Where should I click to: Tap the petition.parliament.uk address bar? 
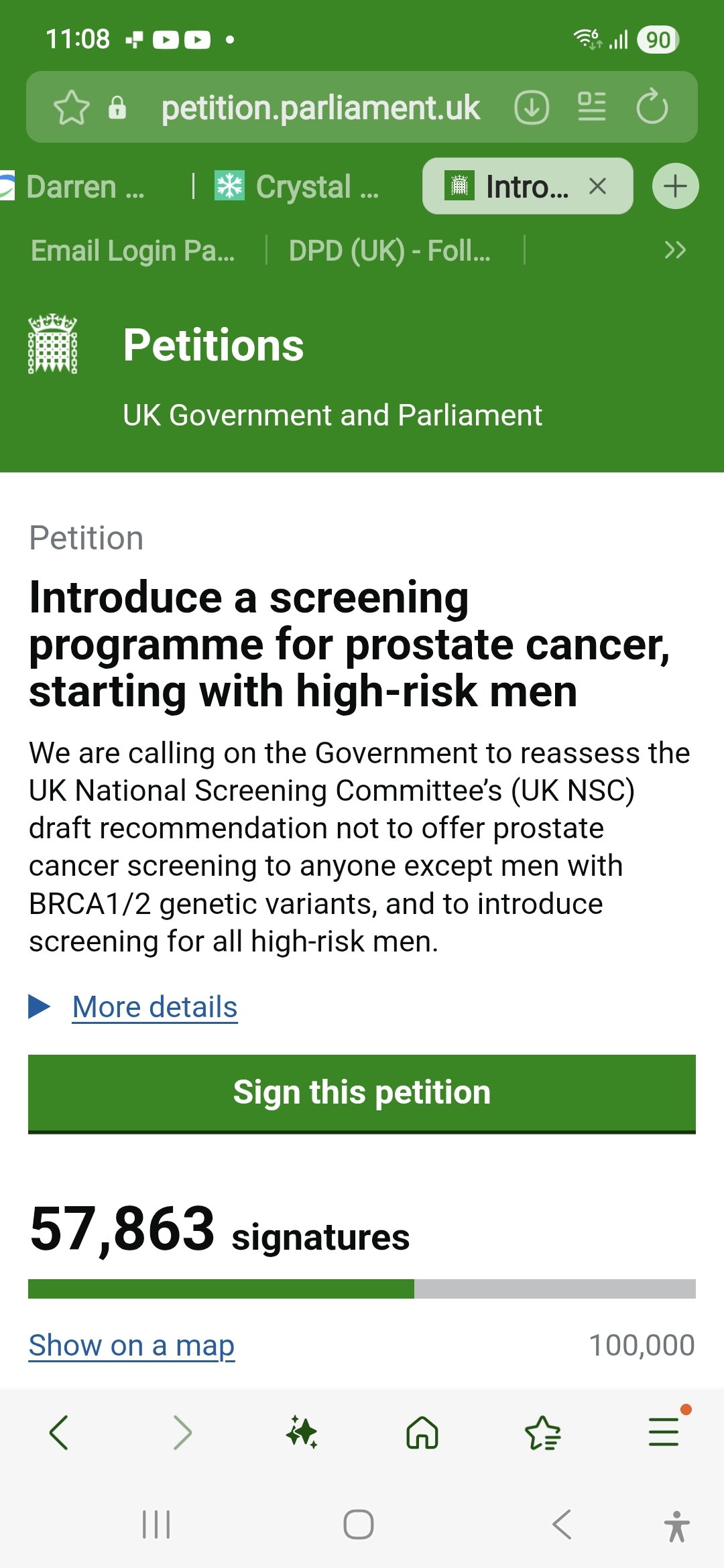320,108
